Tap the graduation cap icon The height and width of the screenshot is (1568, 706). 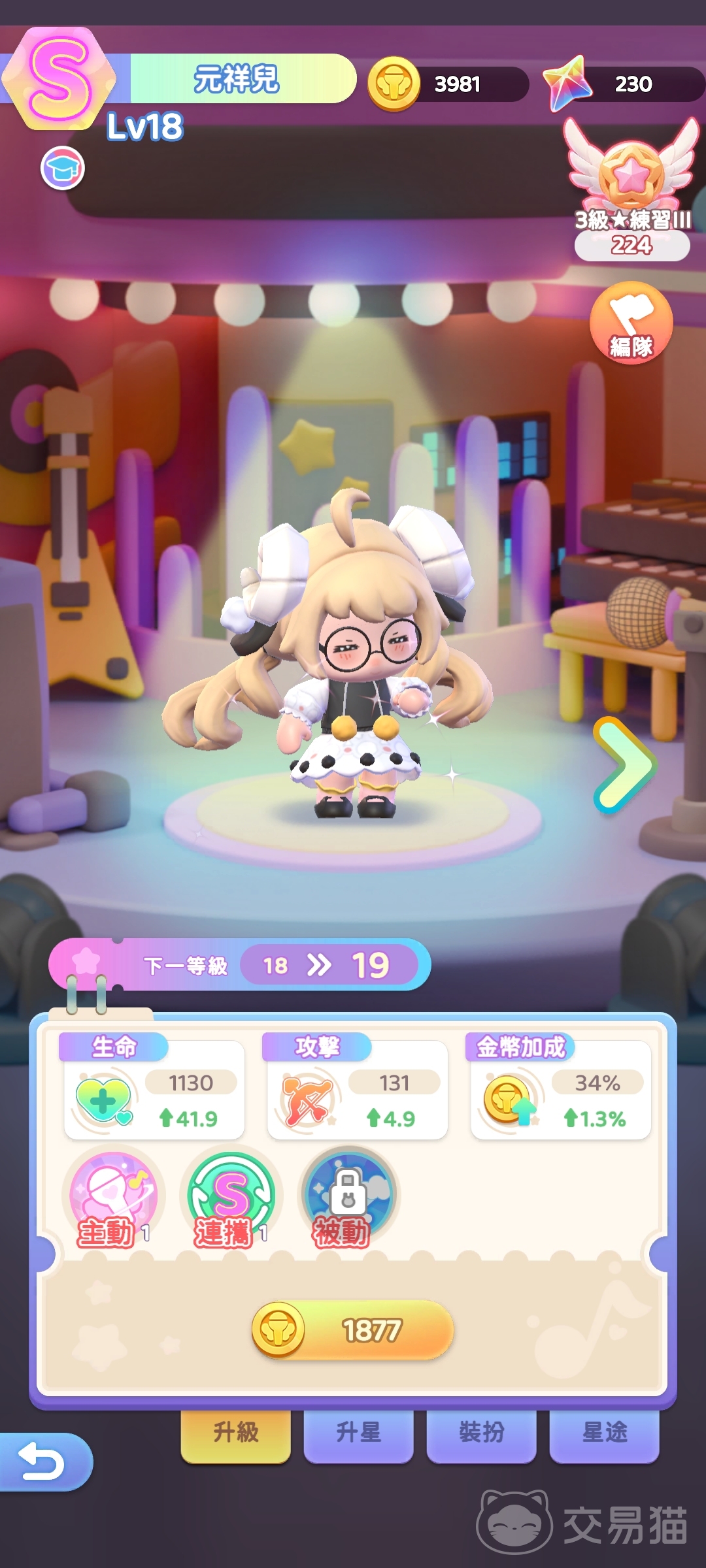[x=63, y=168]
